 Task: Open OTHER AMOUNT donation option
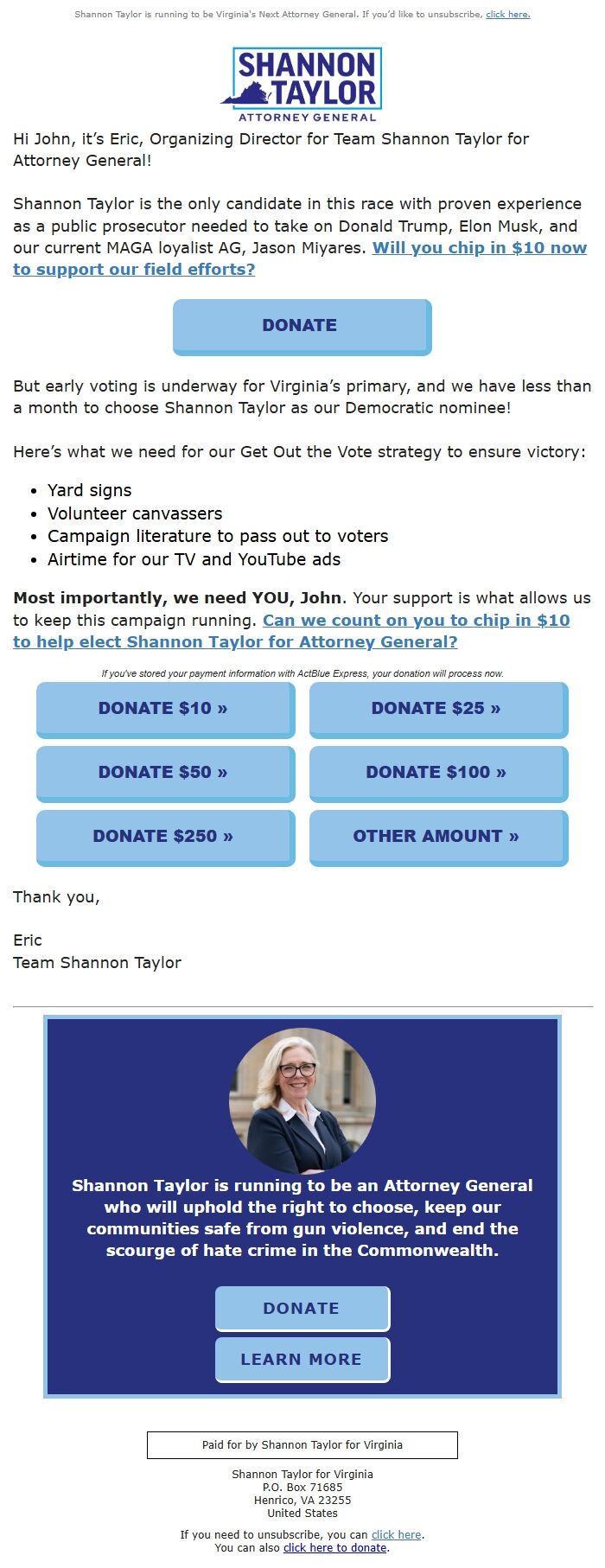point(438,838)
